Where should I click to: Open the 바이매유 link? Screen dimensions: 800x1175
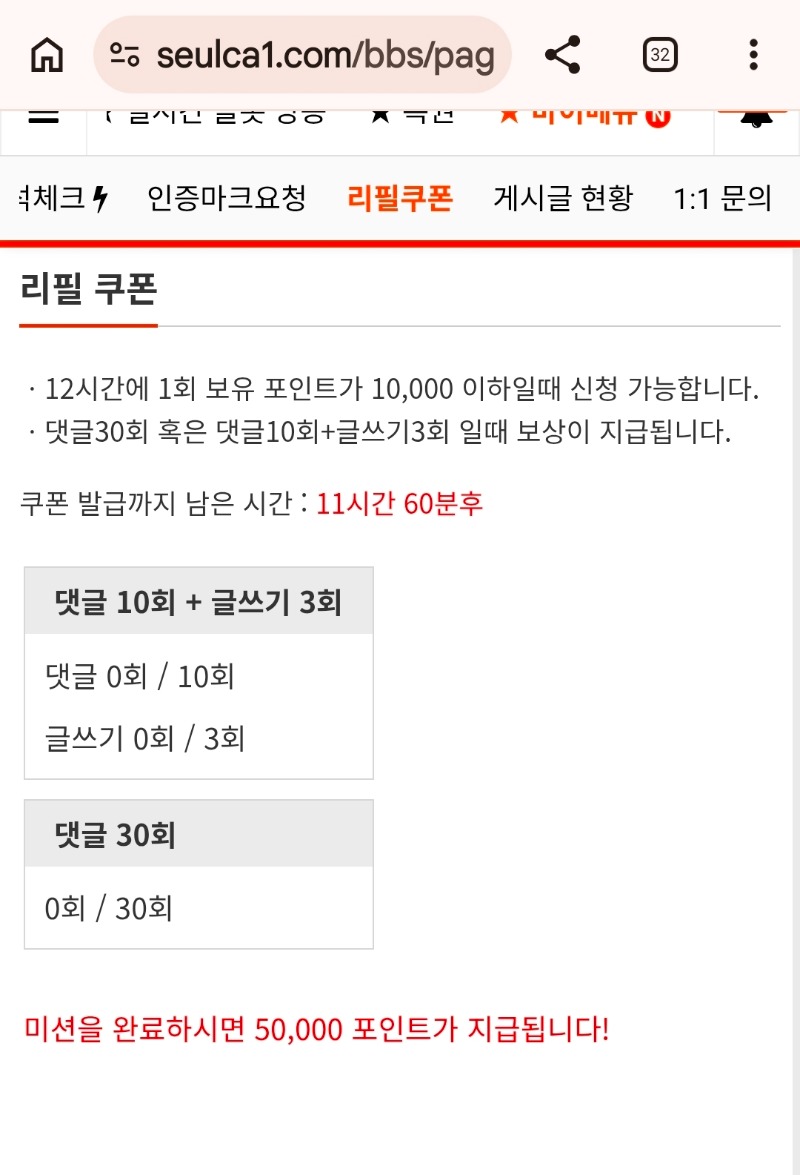[583, 117]
